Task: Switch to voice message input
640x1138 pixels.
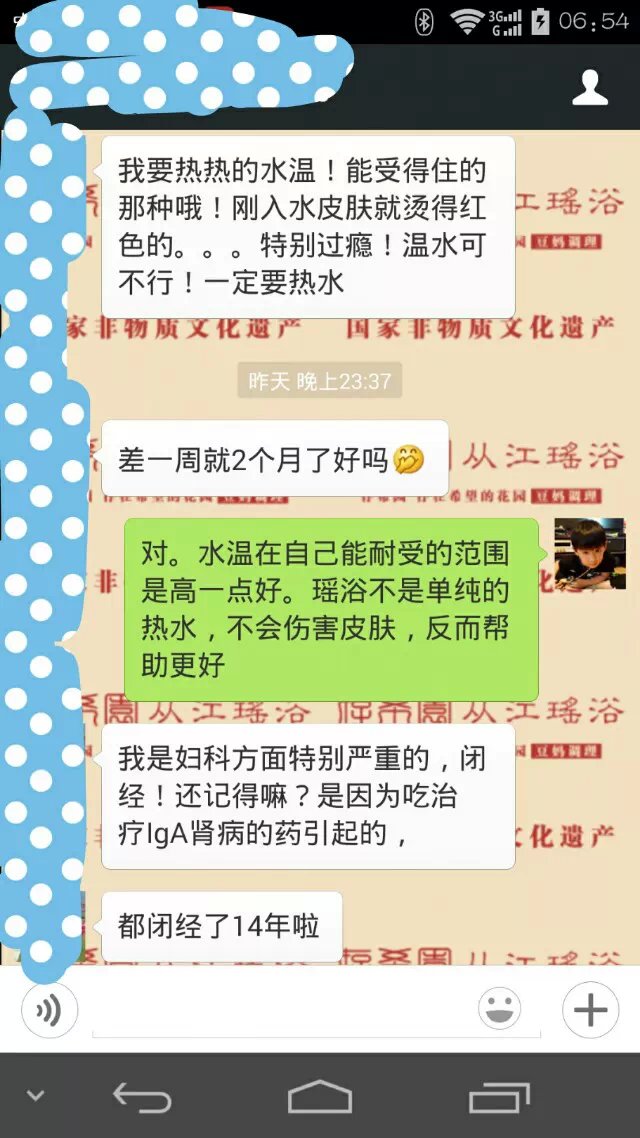Action: [48, 1011]
